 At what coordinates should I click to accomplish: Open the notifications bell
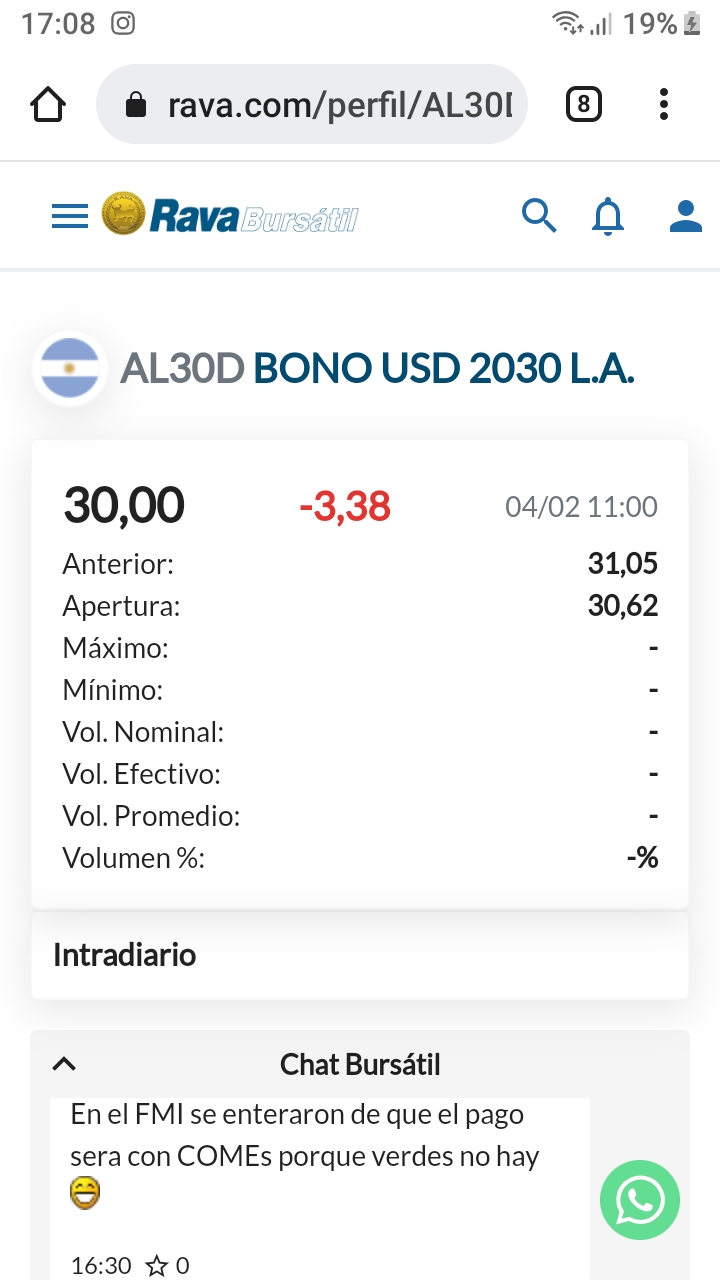pyautogui.click(x=608, y=216)
